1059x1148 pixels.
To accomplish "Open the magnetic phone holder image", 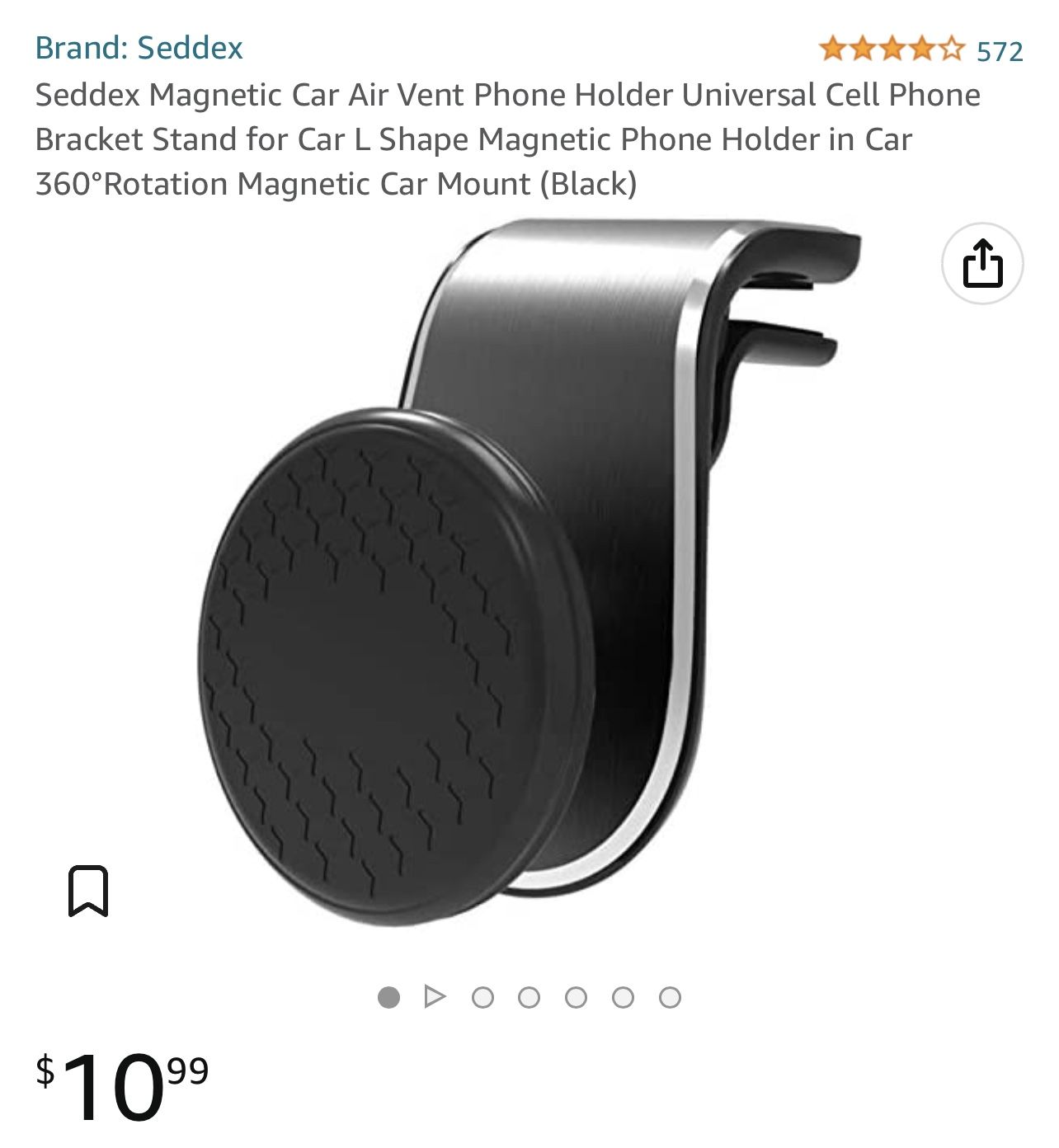I will pos(528,577).
